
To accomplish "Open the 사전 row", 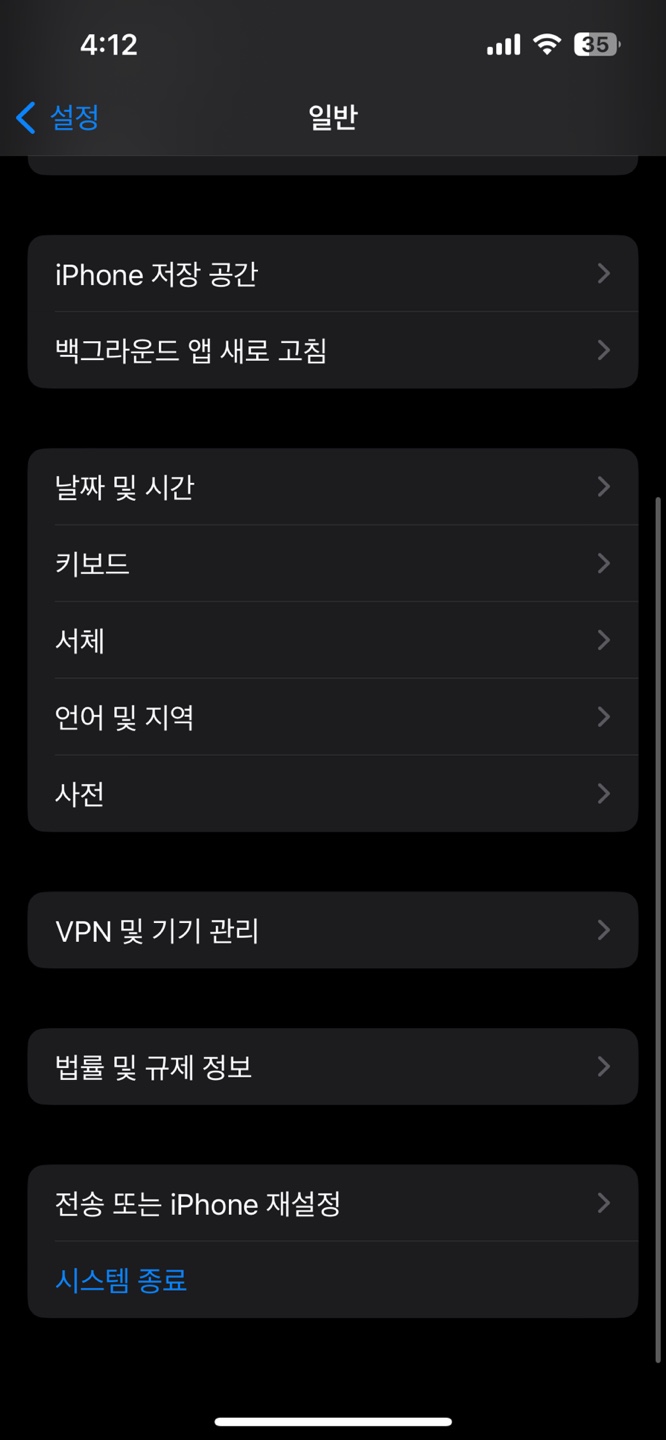I will point(333,794).
